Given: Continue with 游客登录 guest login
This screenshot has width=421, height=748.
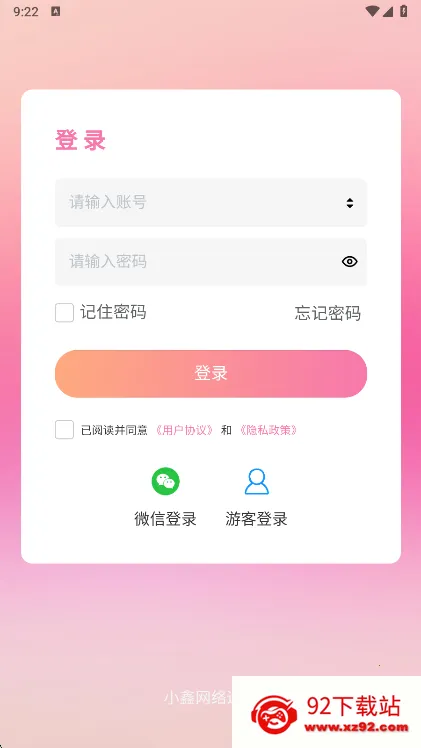Looking at the screenshot, I should (x=257, y=497).
